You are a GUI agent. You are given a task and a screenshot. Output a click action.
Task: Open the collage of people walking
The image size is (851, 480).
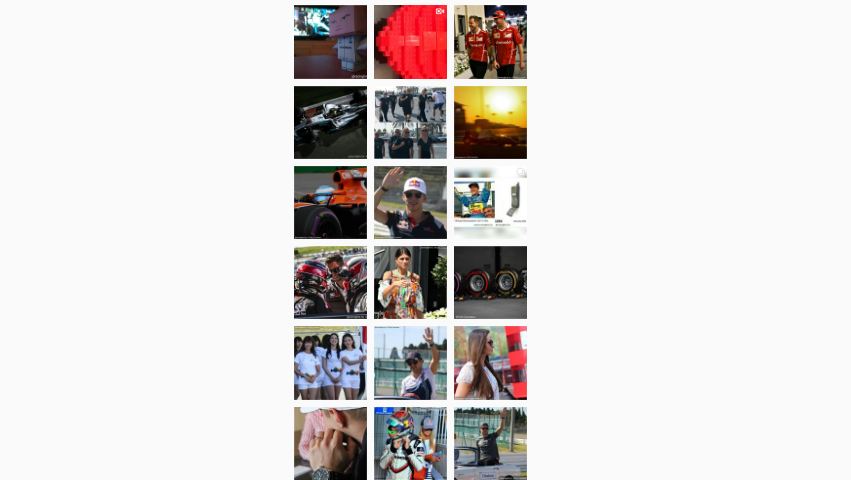(410, 122)
